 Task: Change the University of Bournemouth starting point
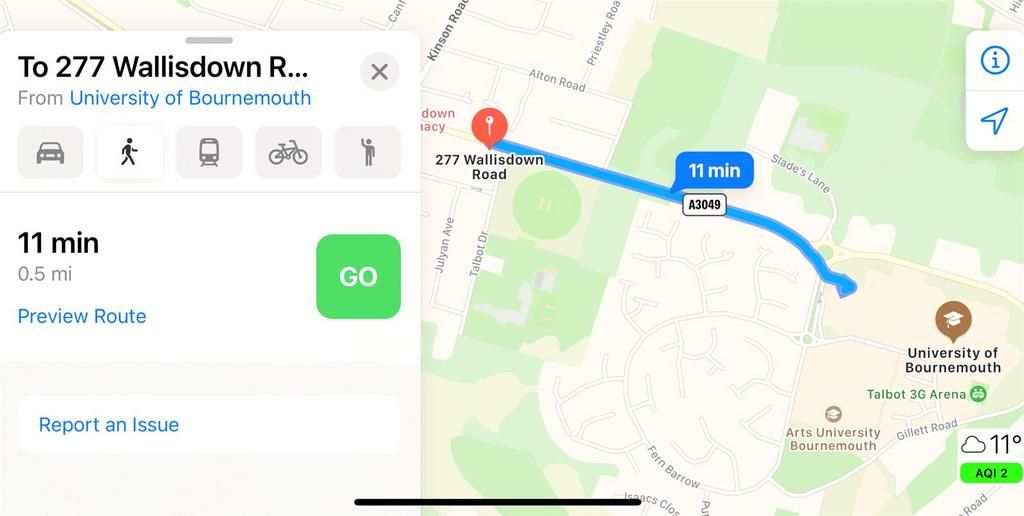[x=190, y=98]
